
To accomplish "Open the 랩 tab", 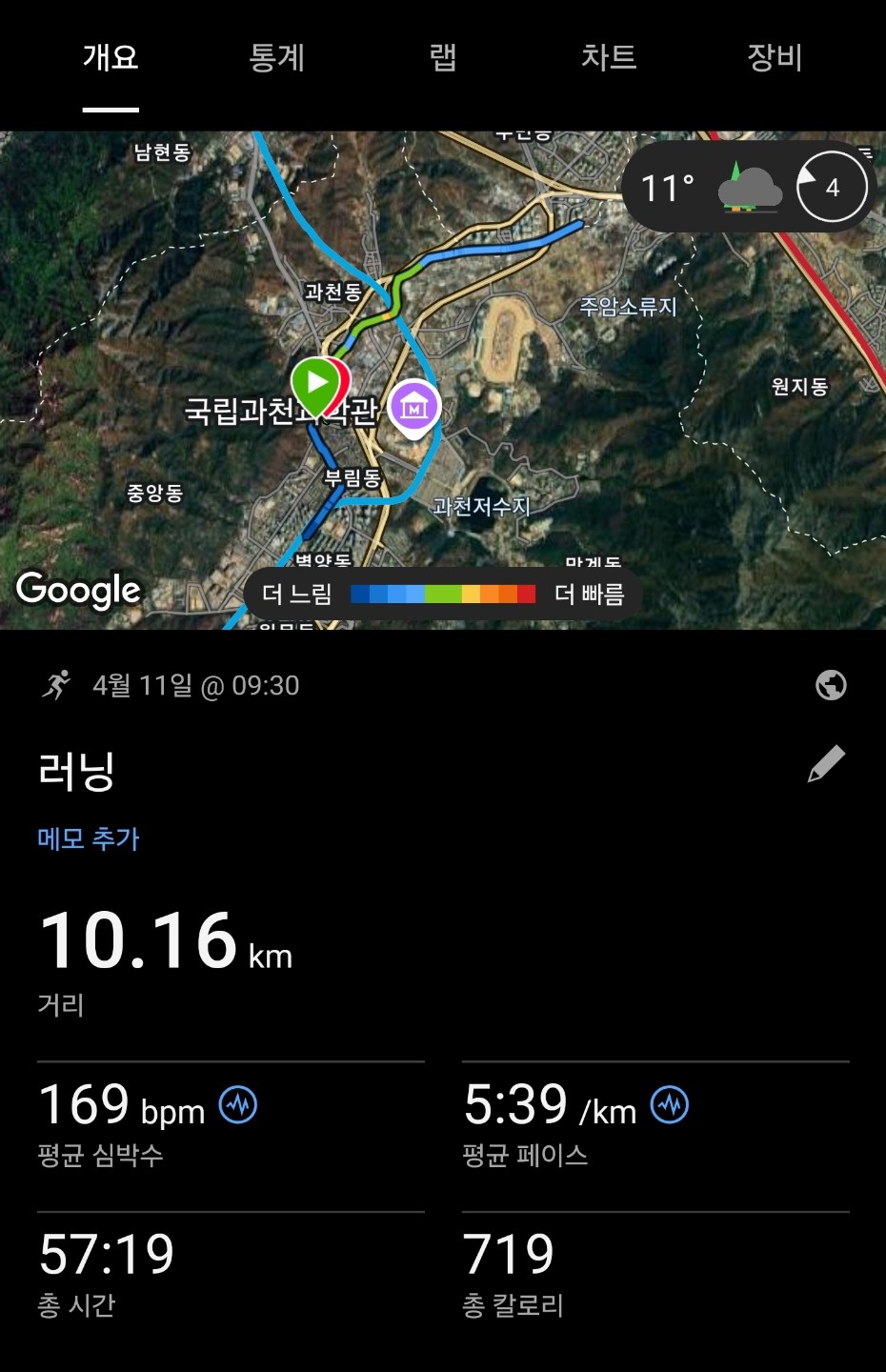I will coord(442,58).
